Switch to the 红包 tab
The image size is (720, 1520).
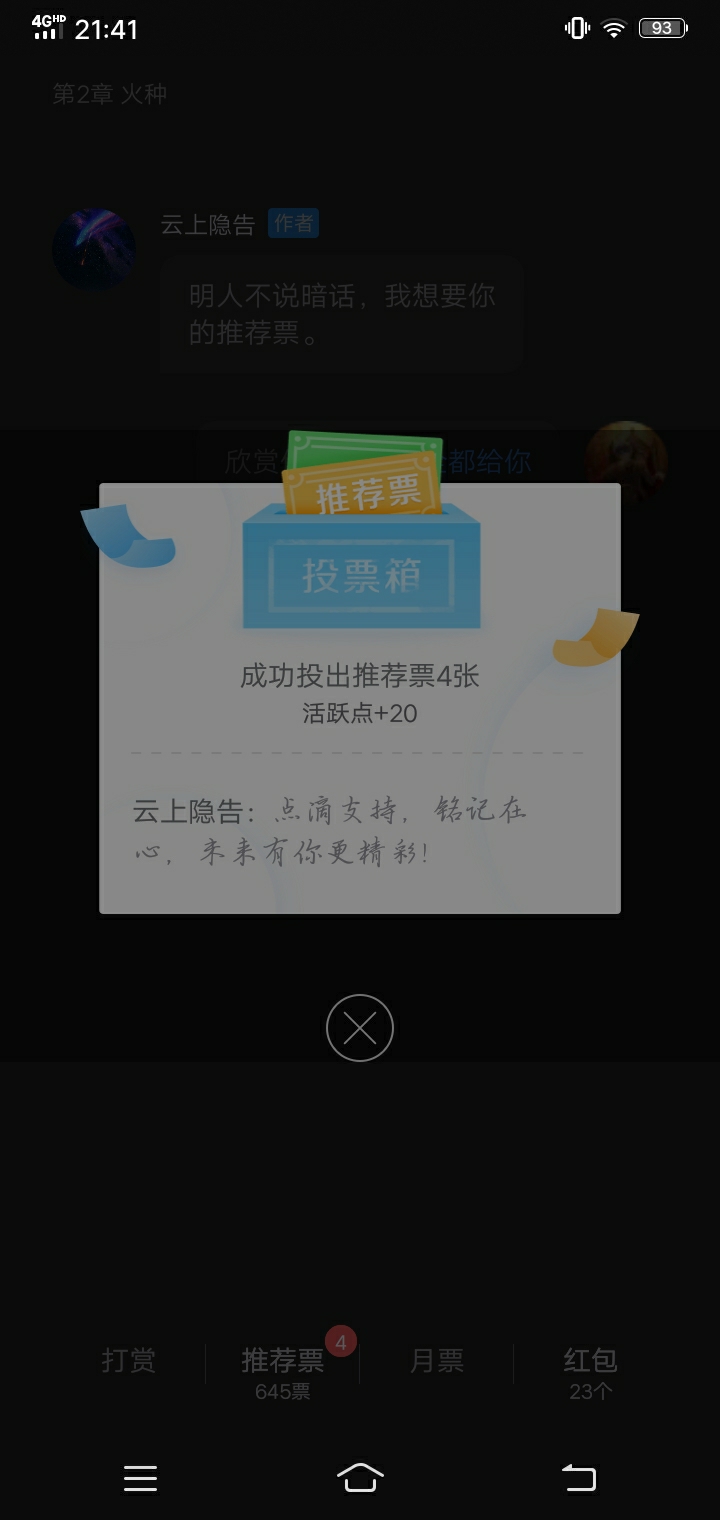(x=590, y=1368)
